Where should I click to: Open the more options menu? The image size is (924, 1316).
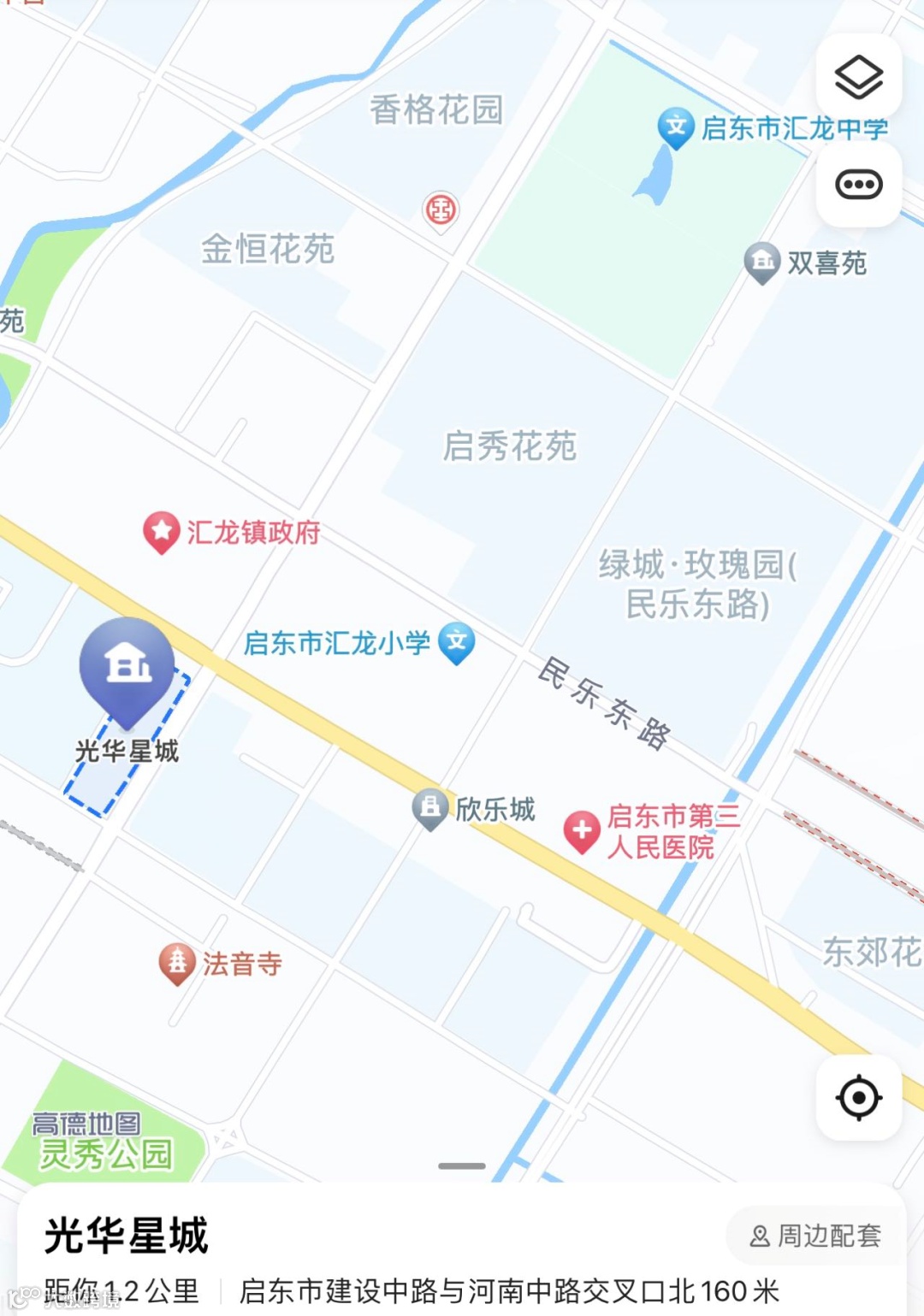point(858,184)
